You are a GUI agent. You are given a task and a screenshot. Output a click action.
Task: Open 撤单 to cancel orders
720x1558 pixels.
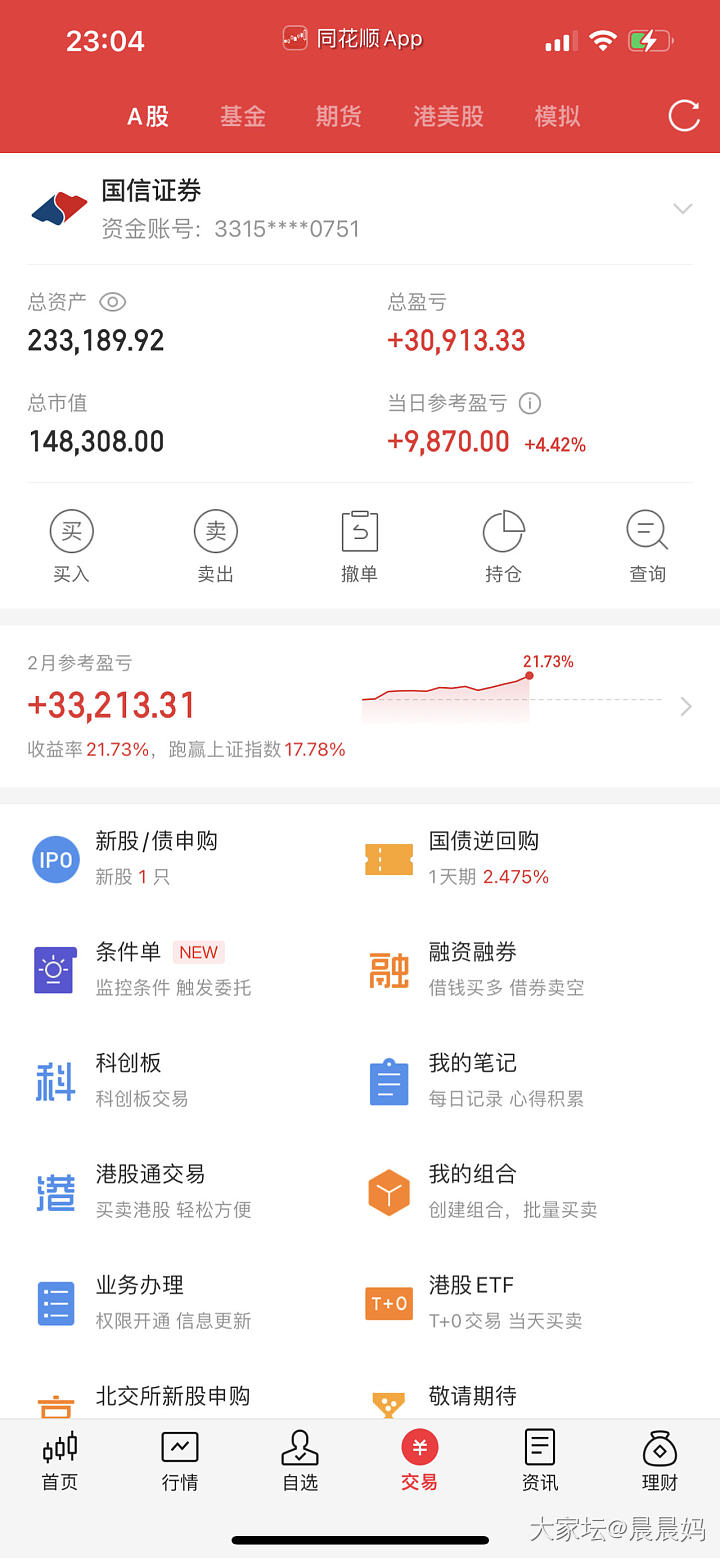pyautogui.click(x=360, y=546)
